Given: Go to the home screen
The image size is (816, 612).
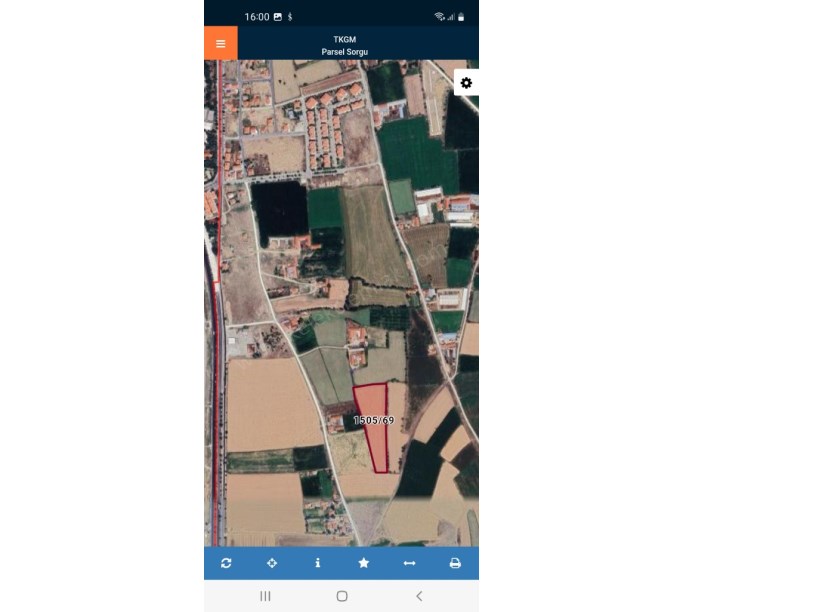Looking at the screenshot, I should click(x=342, y=596).
